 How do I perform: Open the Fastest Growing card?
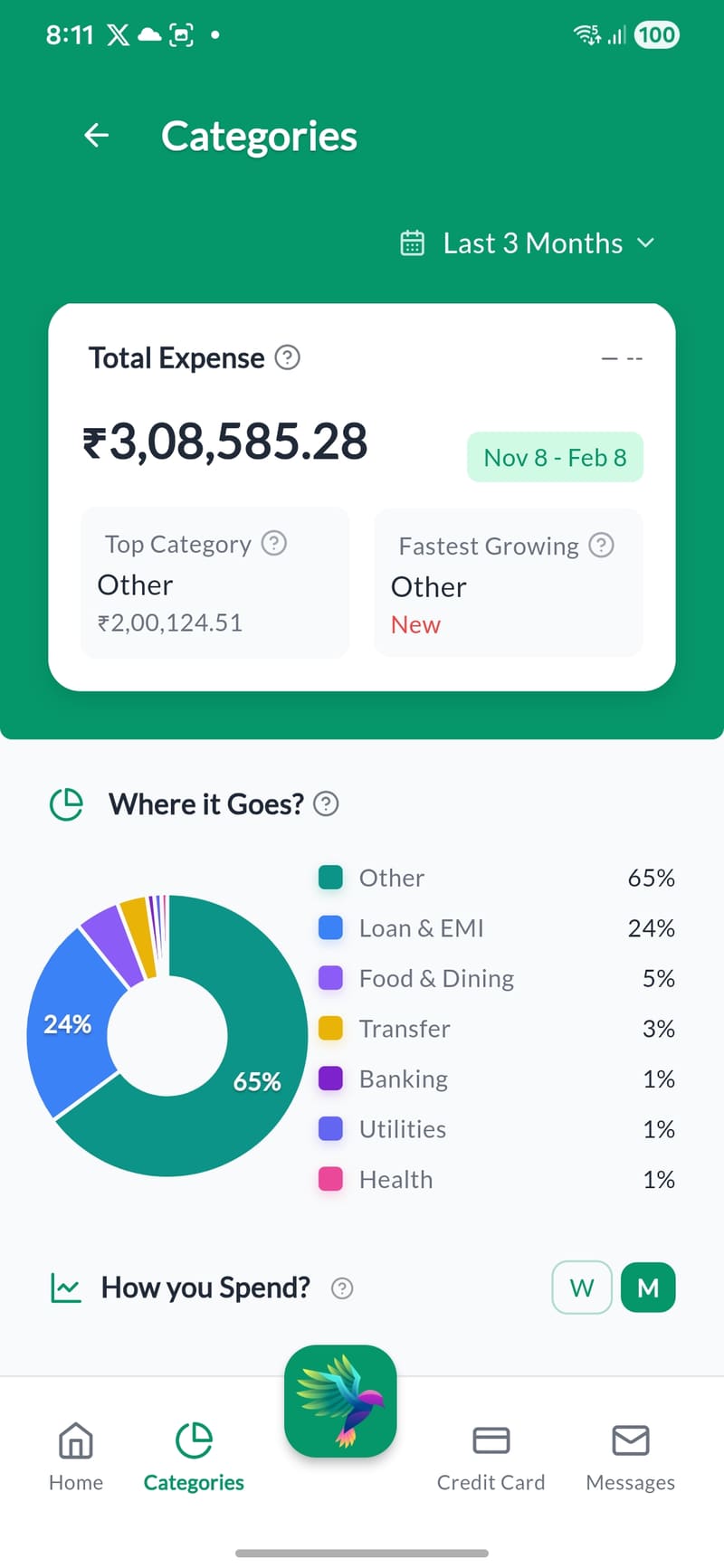[x=509, y=582]
